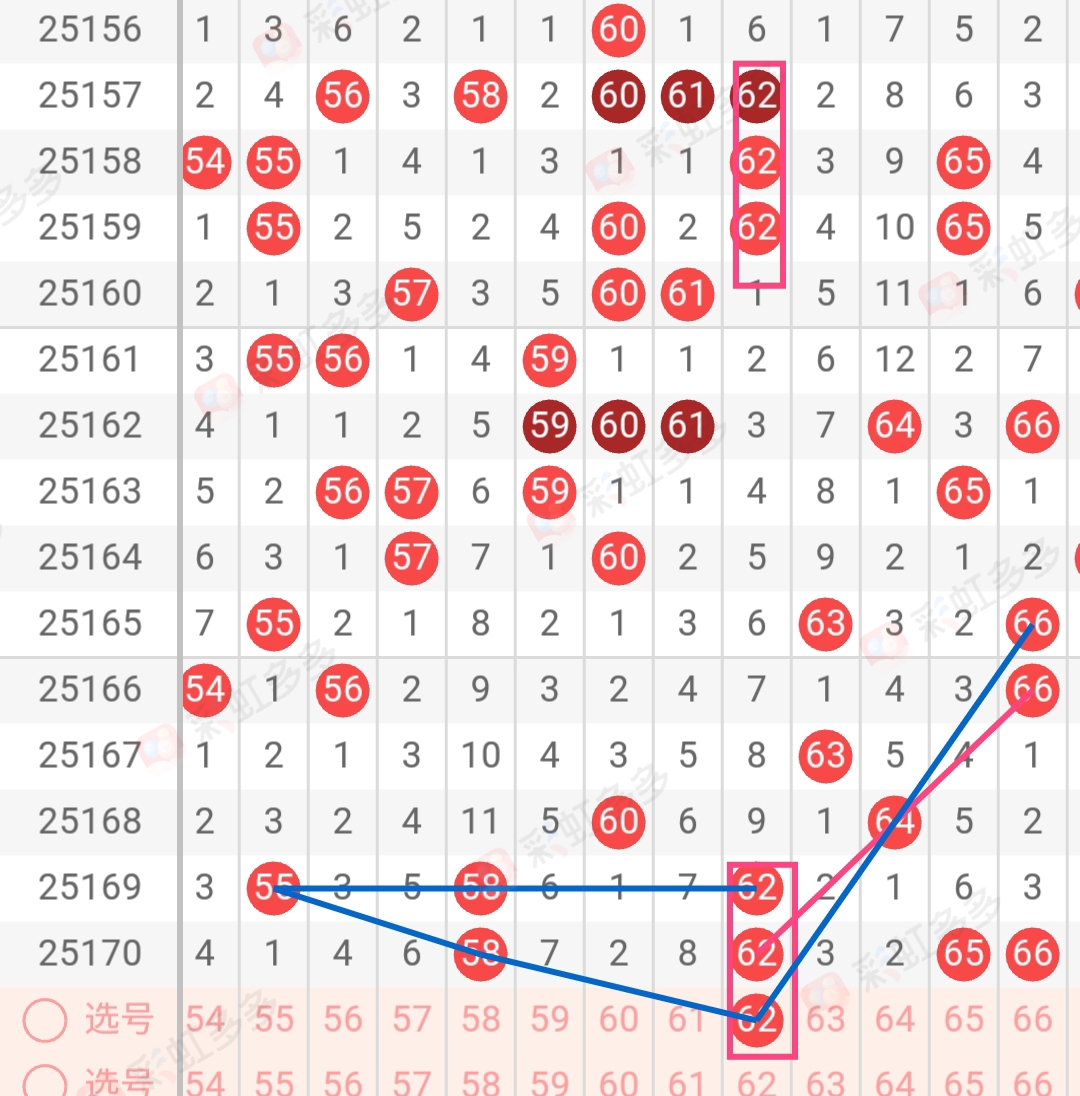Add number 66 in the first 选号 row

click(1032, 1020)
